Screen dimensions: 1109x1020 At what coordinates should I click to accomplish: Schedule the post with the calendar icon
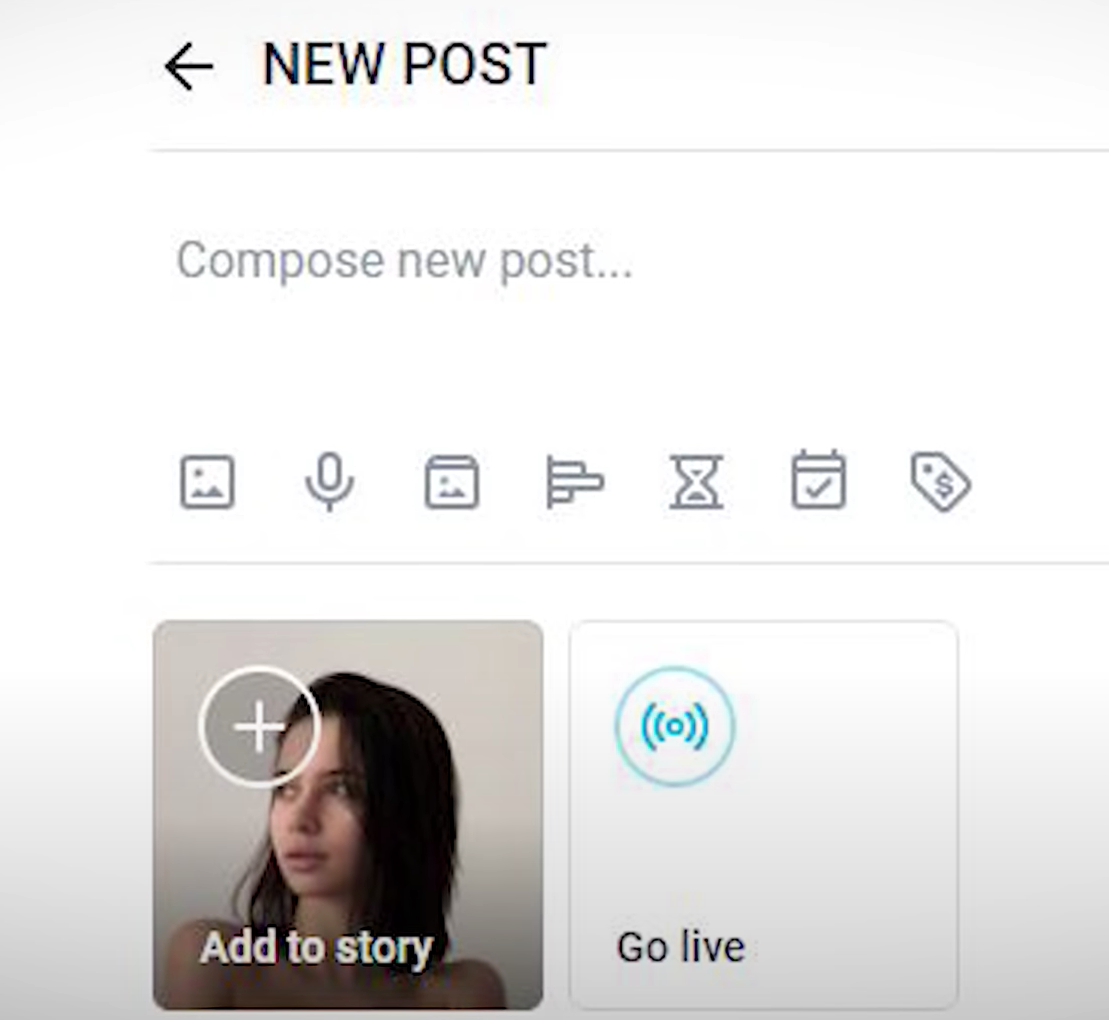818,481
